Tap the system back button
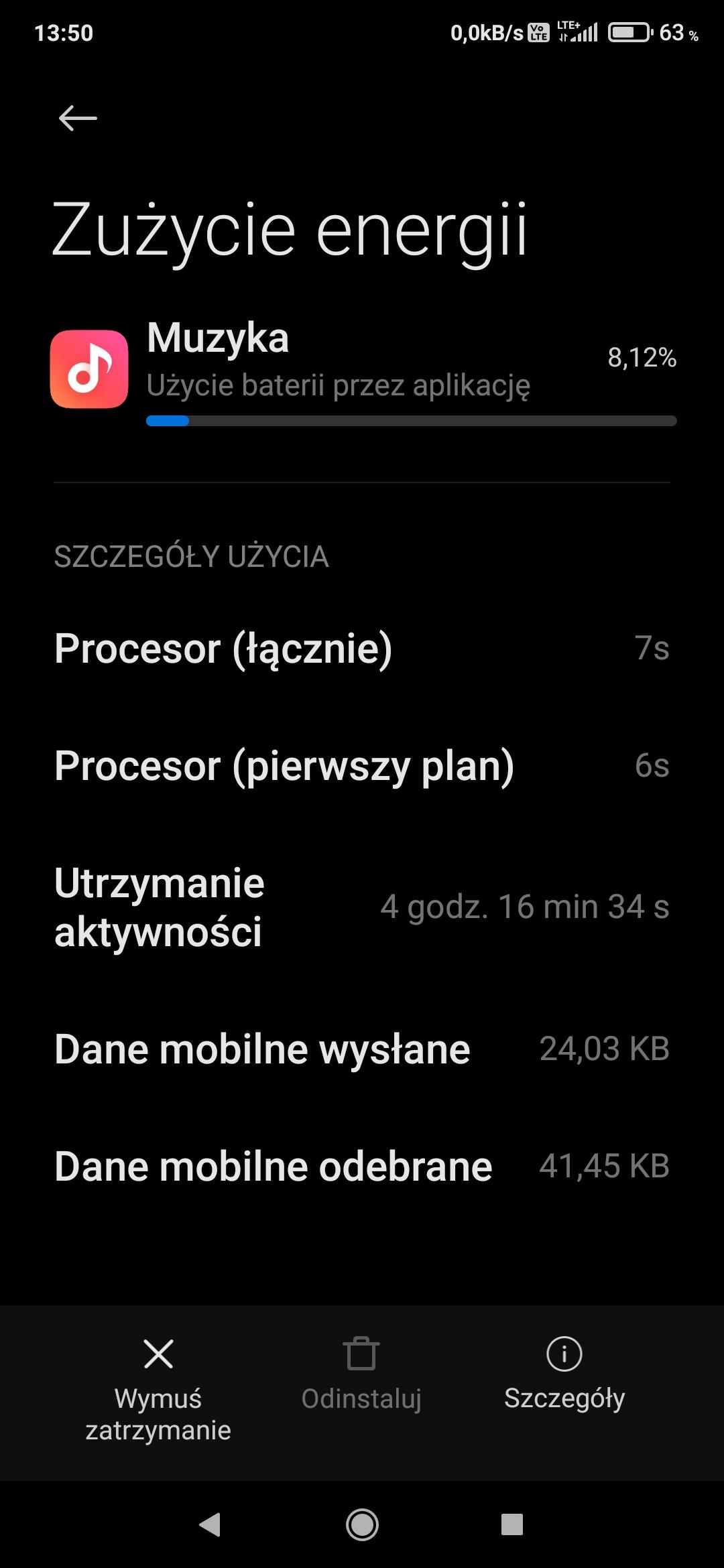The width and height of the screenshot is (724, 1568). click(x=210, y=1524)
